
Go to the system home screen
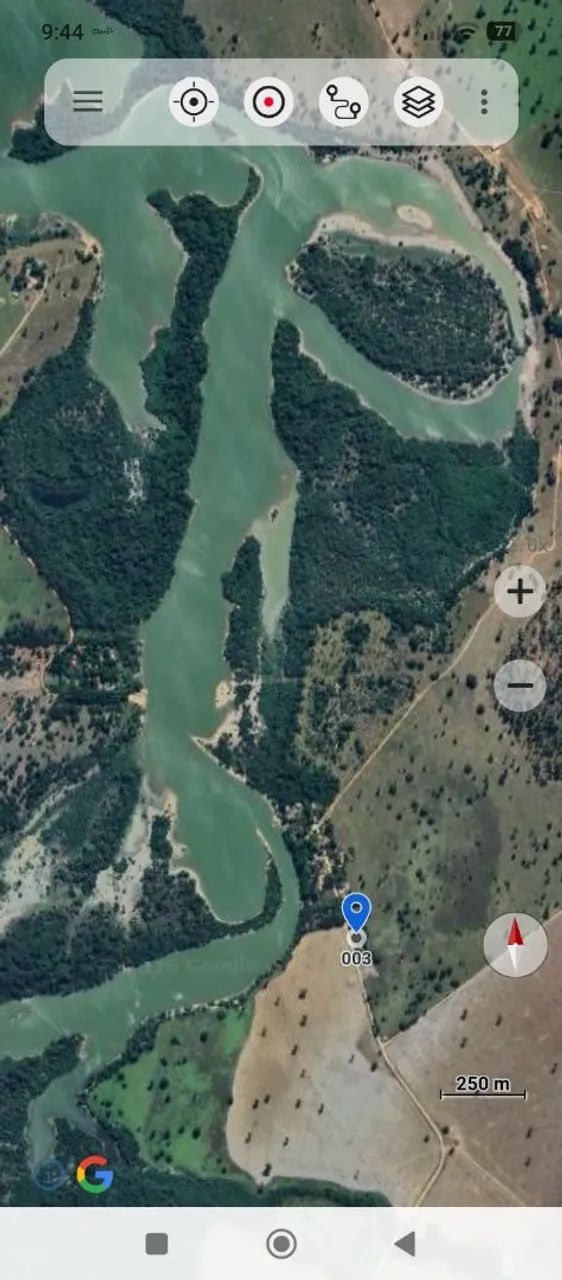281,1243
